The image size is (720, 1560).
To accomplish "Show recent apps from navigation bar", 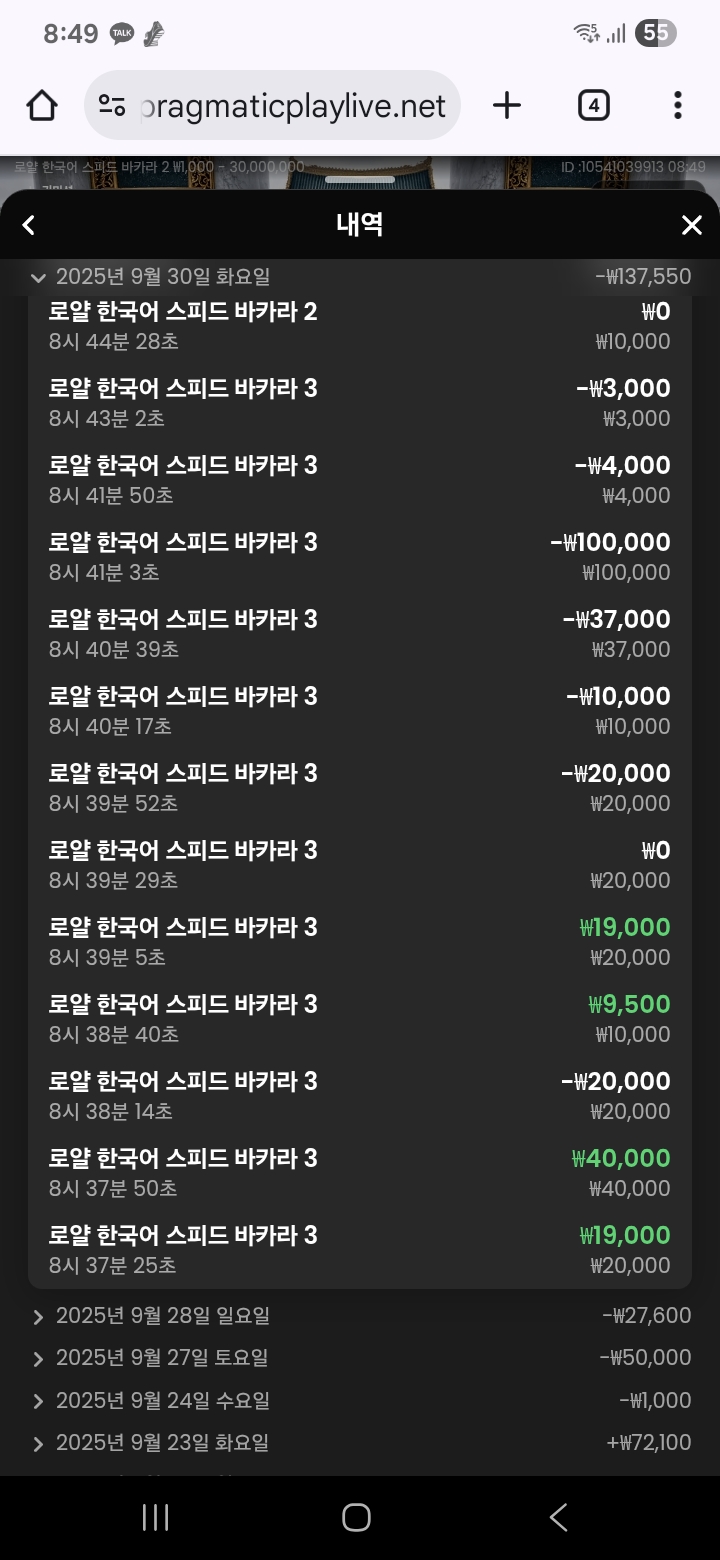I will [x=155, y=1517].
